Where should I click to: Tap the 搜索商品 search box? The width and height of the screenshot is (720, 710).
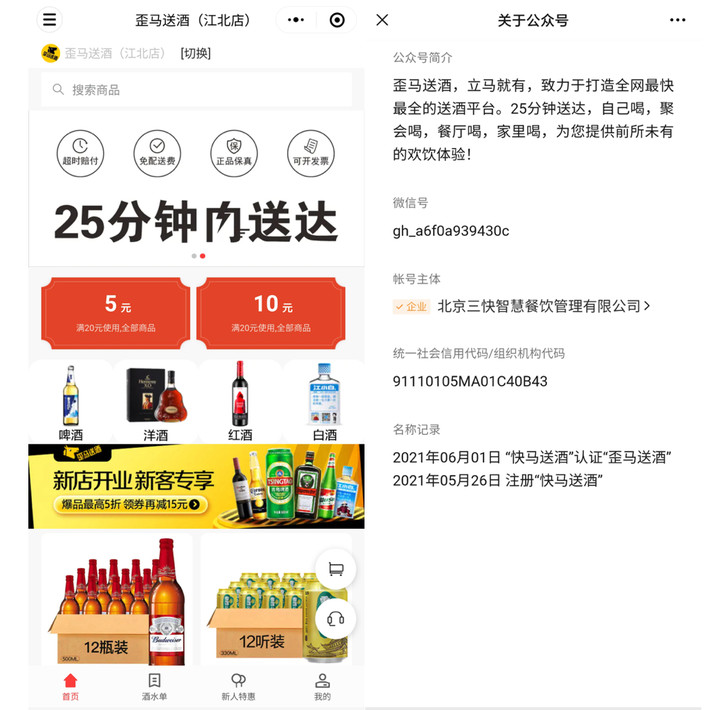196,89
